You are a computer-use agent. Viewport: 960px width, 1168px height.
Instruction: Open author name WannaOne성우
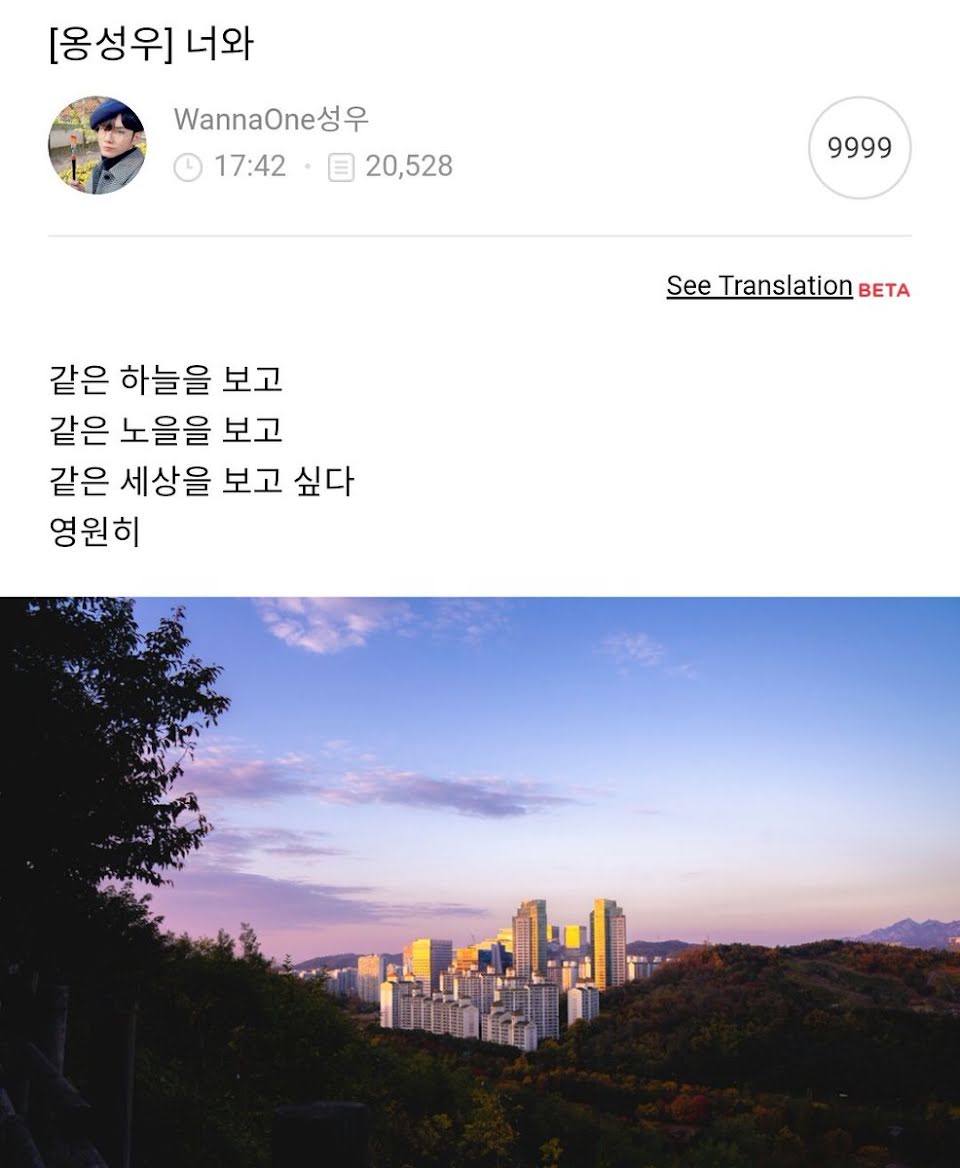tap(271, 120)
